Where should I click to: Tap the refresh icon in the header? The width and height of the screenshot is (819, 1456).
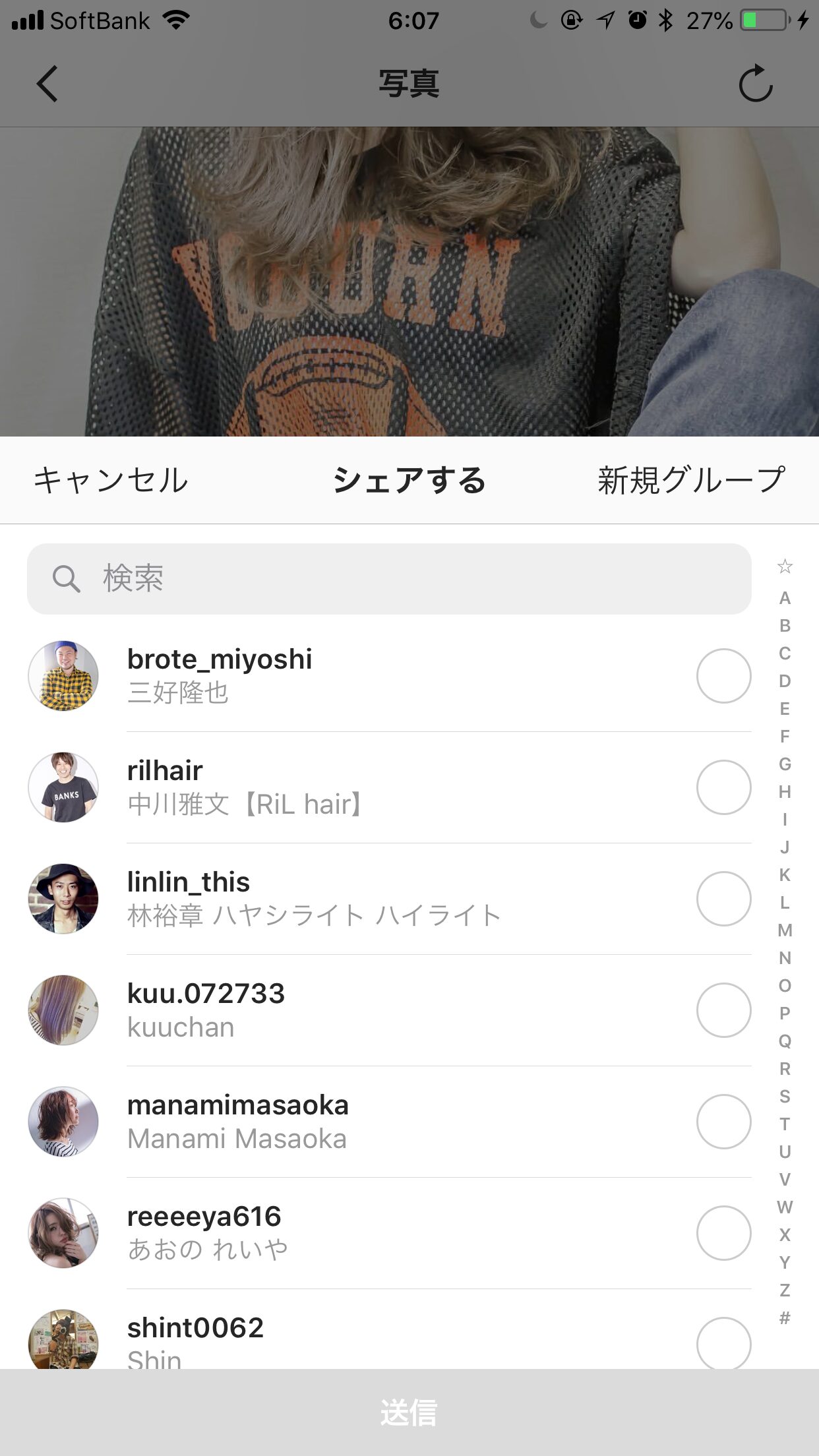click(755, 84)
